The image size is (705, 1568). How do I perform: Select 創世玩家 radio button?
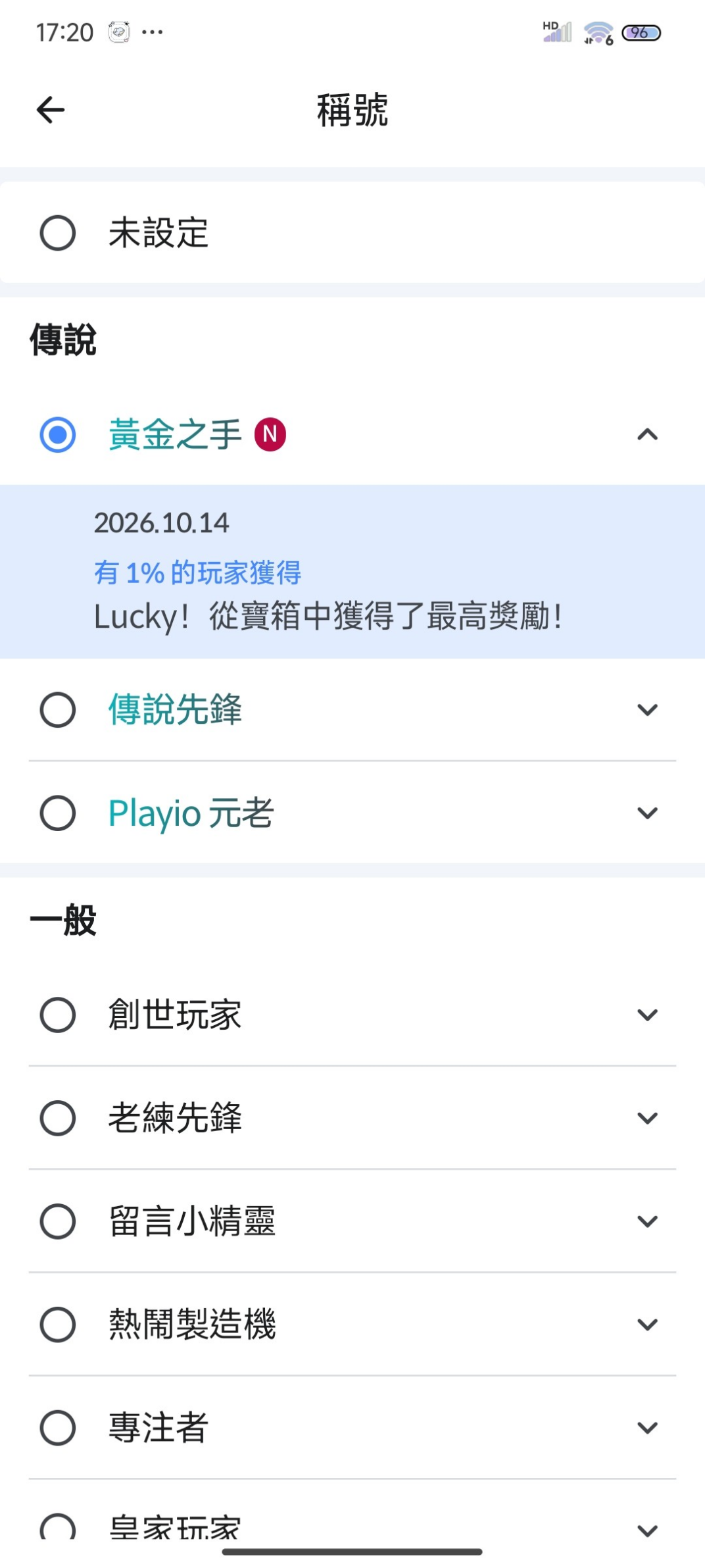tap(58, 1015)
